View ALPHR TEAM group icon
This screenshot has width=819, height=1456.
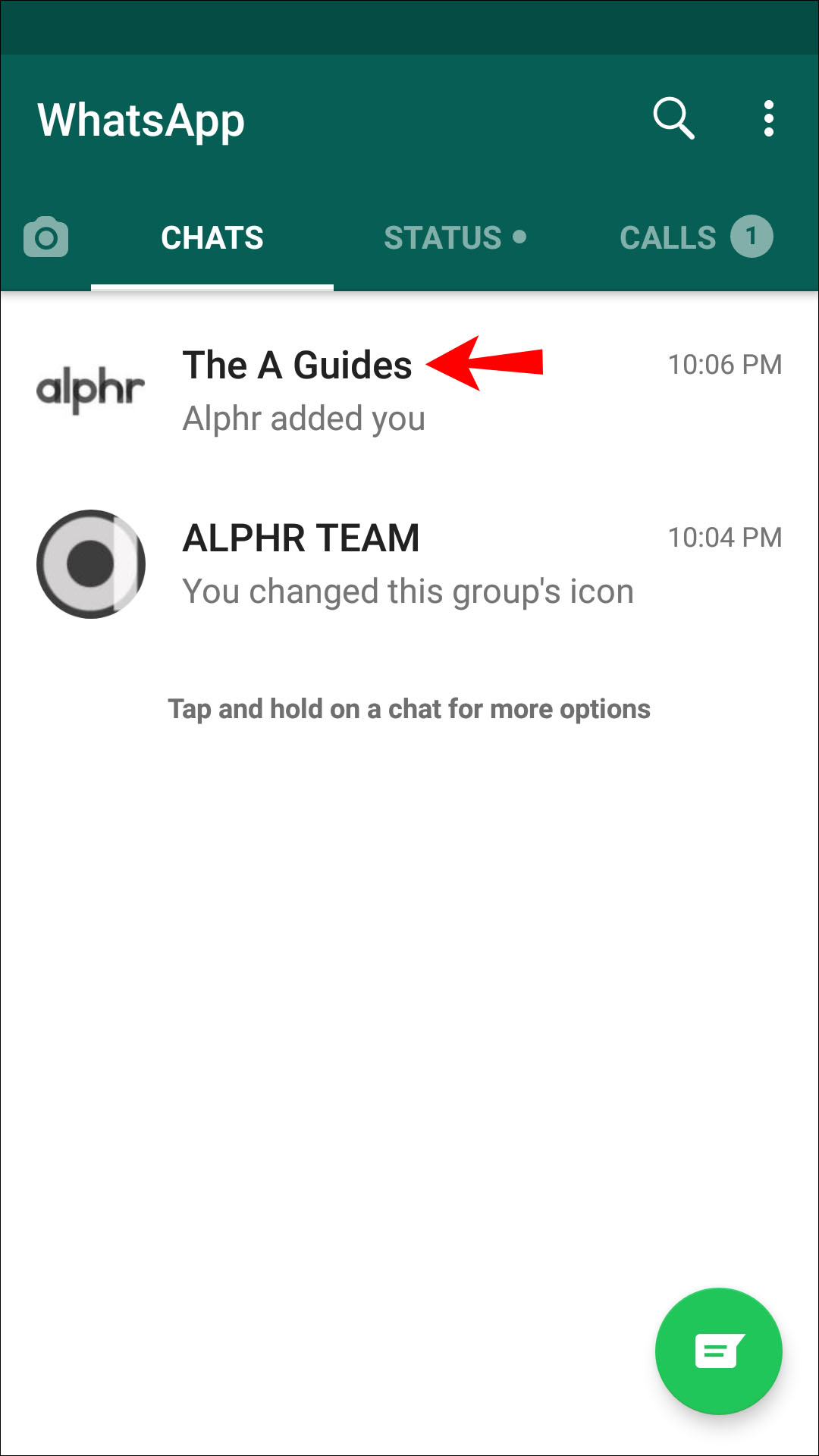tap(91, 564)
